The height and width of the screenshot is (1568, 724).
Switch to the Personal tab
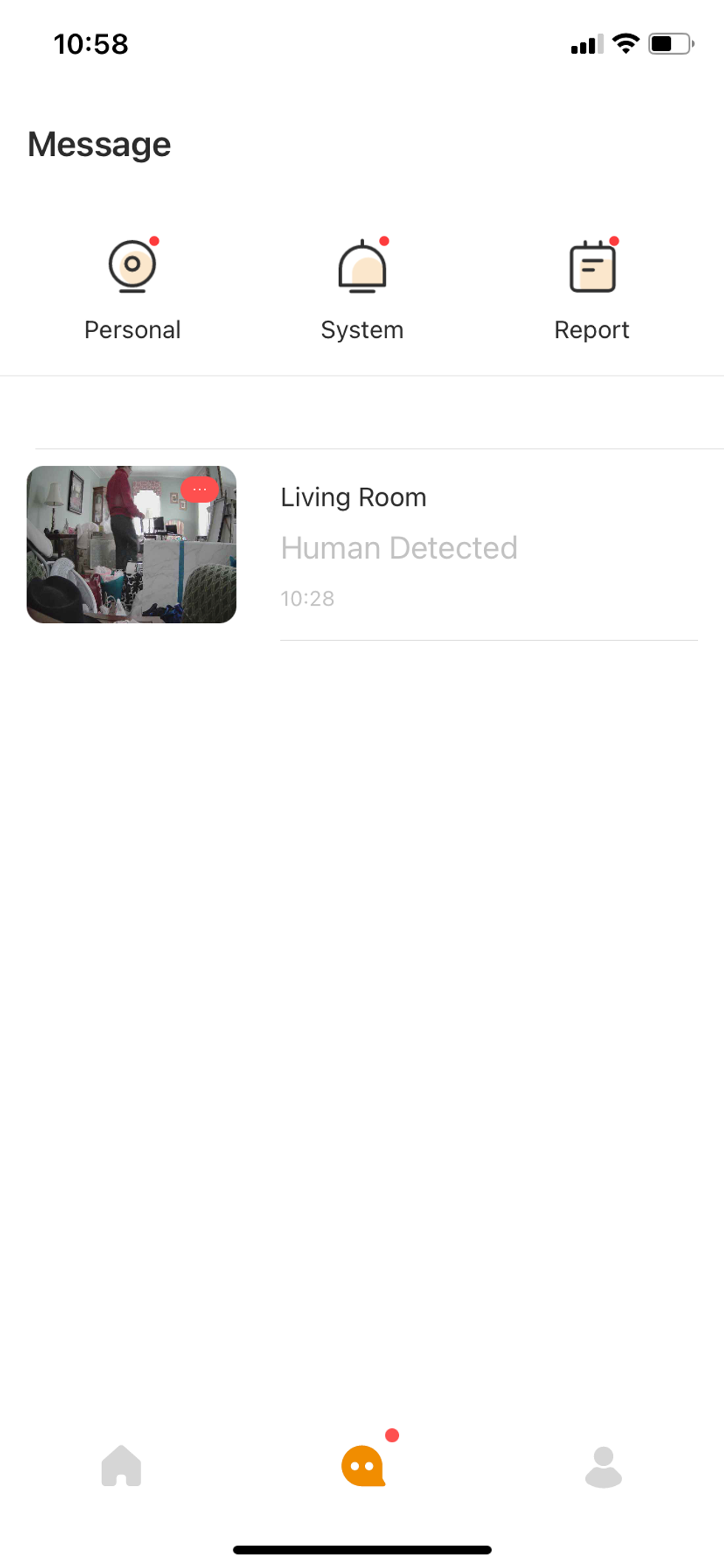pos(132,329)
